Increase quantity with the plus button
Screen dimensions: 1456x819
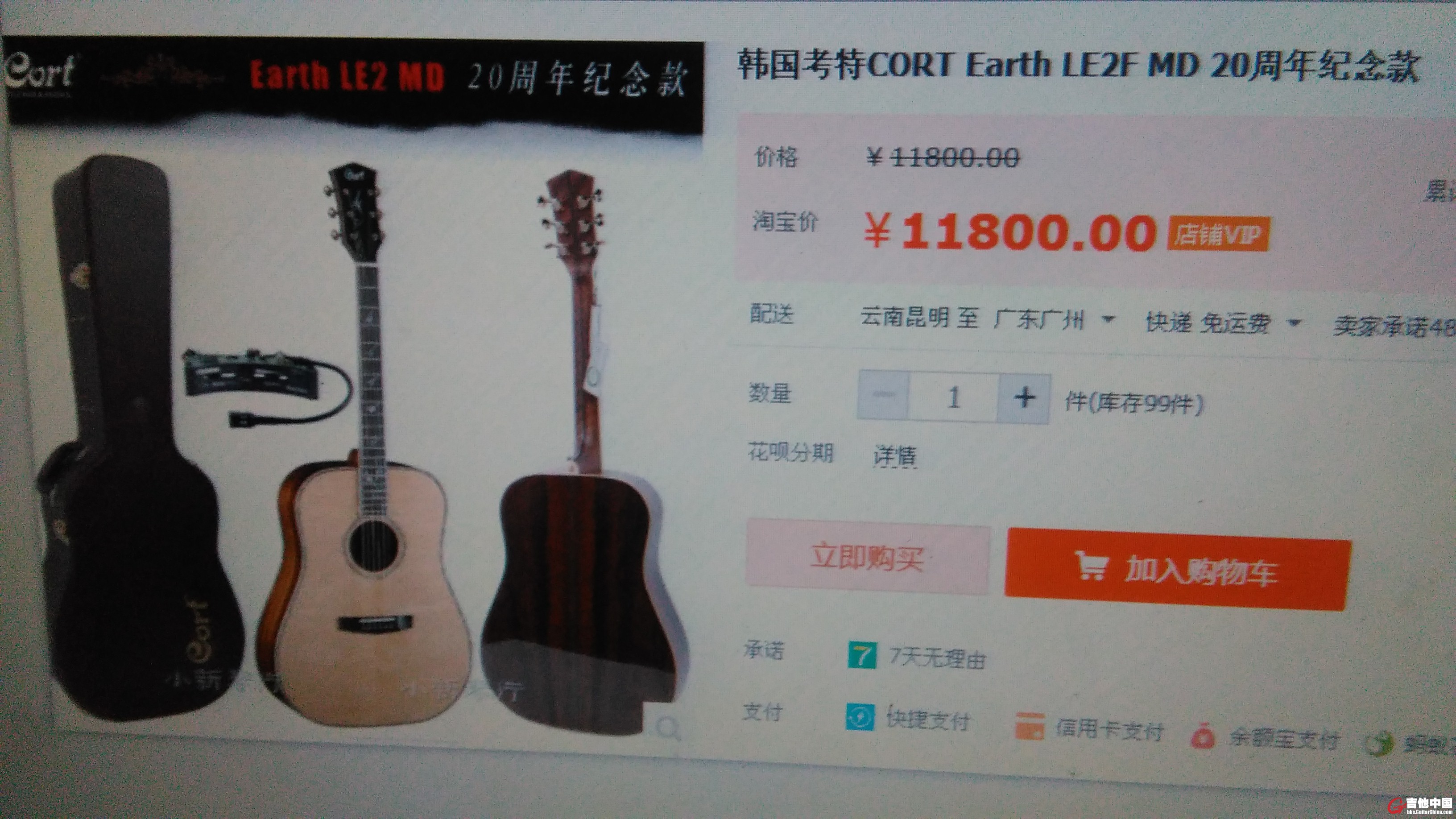[x=1024, y=398]
